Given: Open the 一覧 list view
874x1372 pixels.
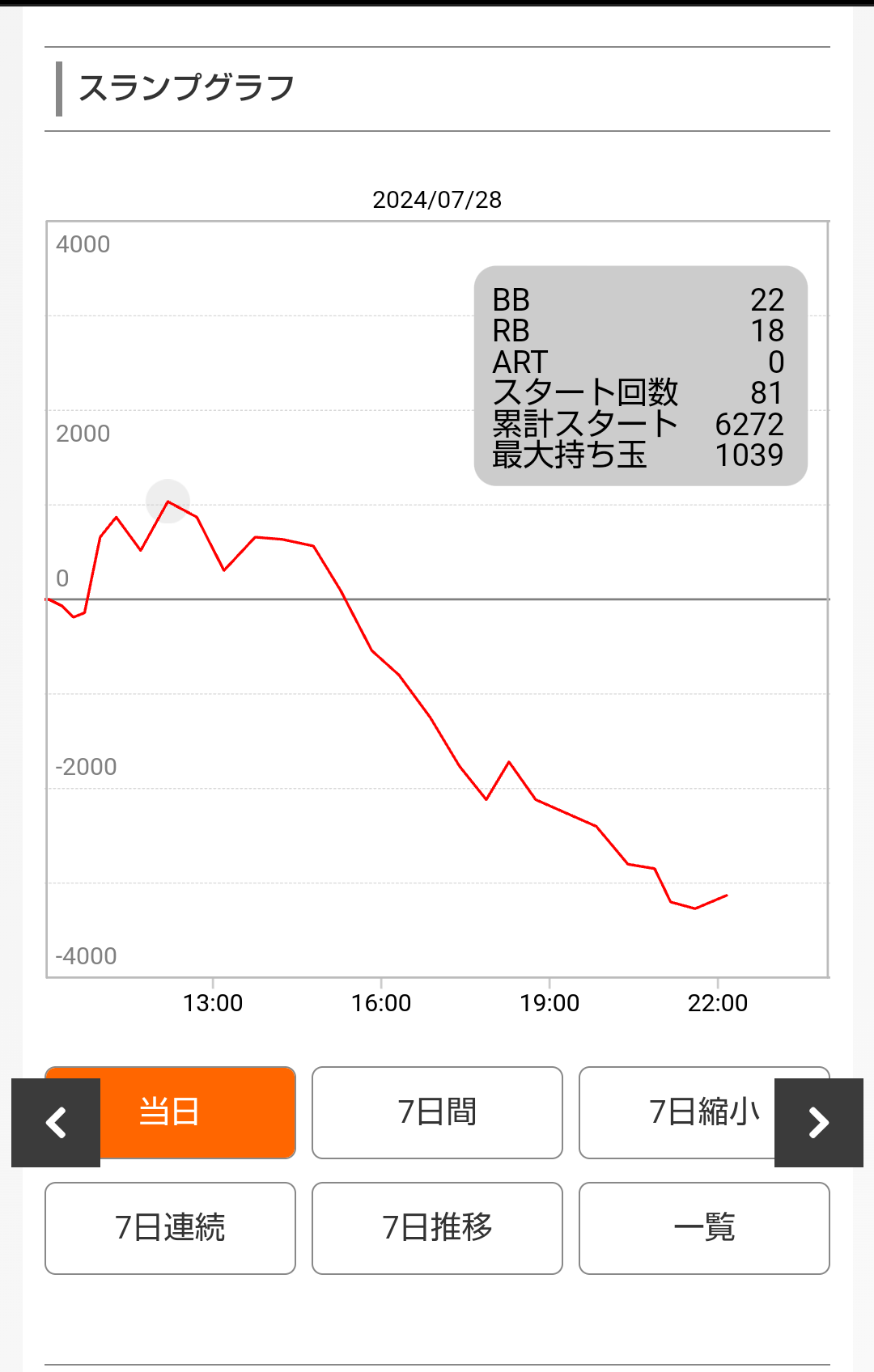Looking at the screenshot, I should pyautogui.click(x=704, y=1228).
